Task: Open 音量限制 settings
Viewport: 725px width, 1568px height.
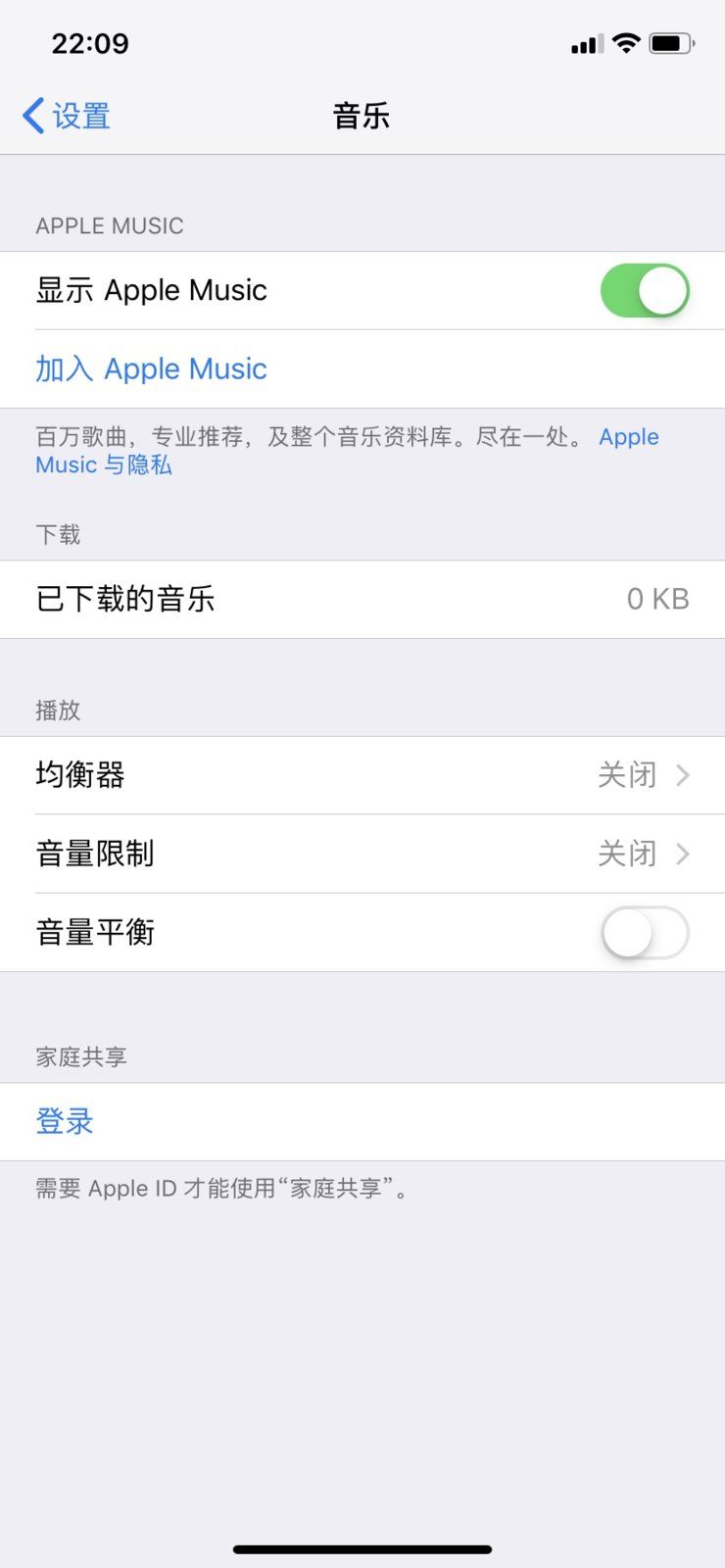Action: [x=362, y=854]
